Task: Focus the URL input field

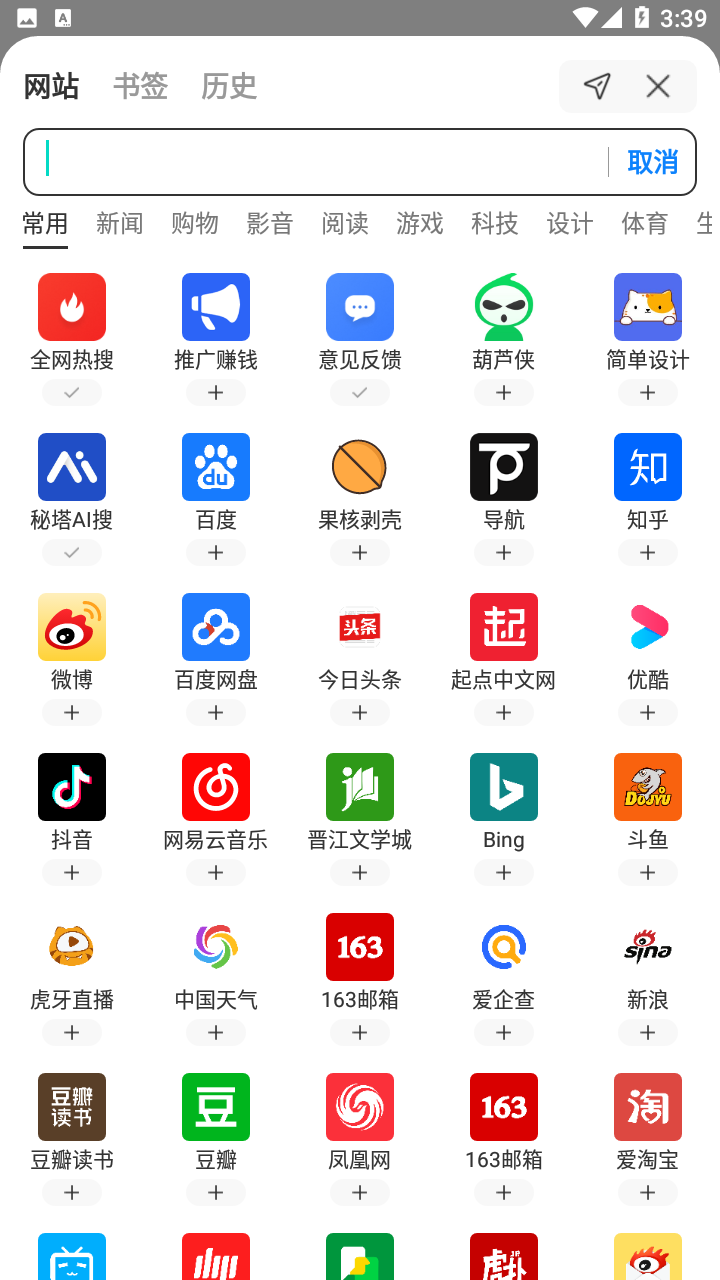Action: tap(325, 161)
